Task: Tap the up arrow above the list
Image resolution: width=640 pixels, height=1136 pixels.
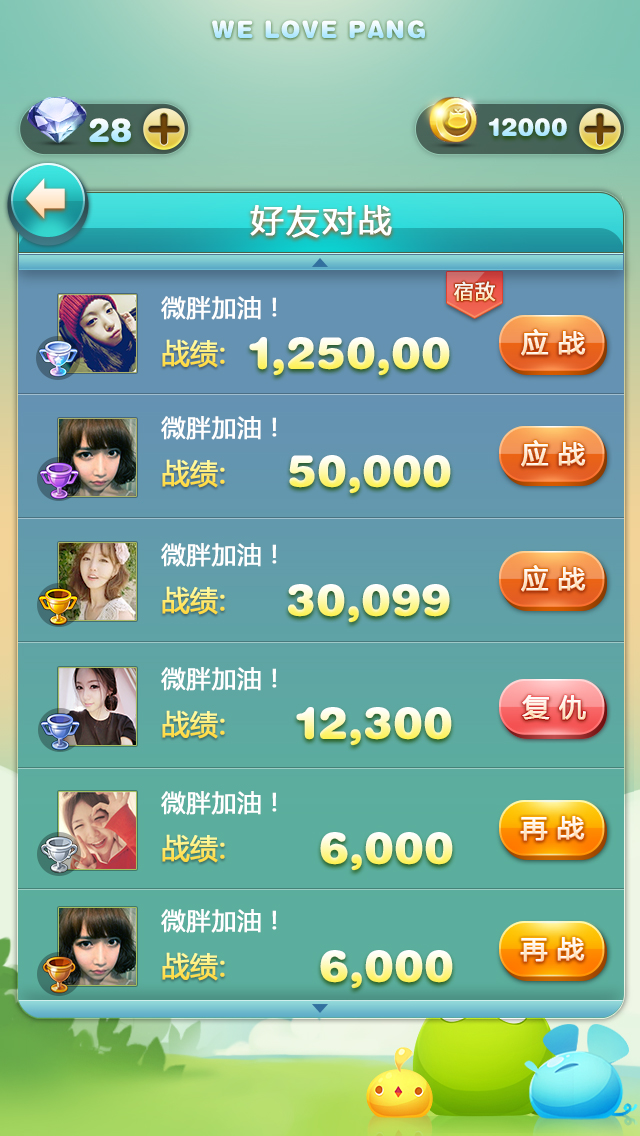Action: click(x=320, y=263)
